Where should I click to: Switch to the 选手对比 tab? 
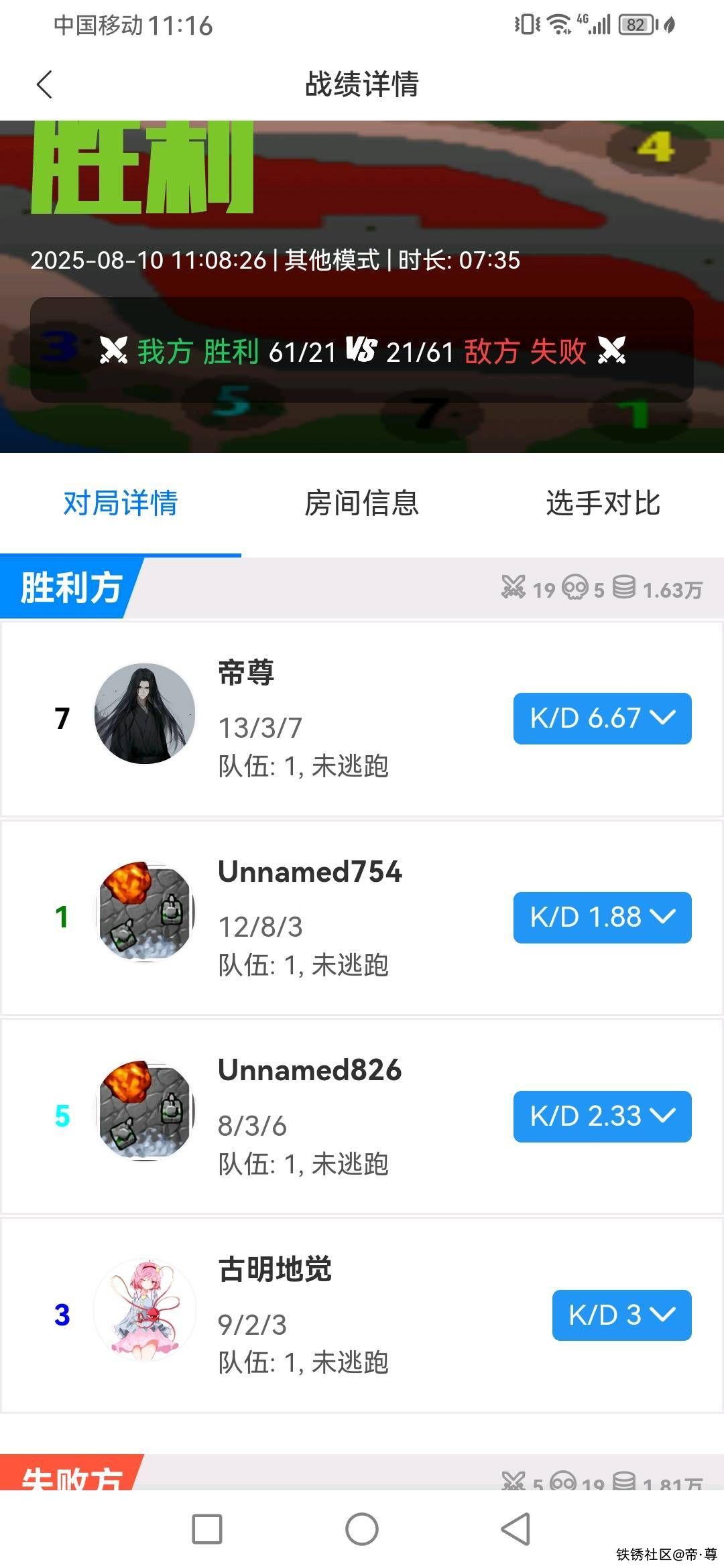(x=603, y=503)
